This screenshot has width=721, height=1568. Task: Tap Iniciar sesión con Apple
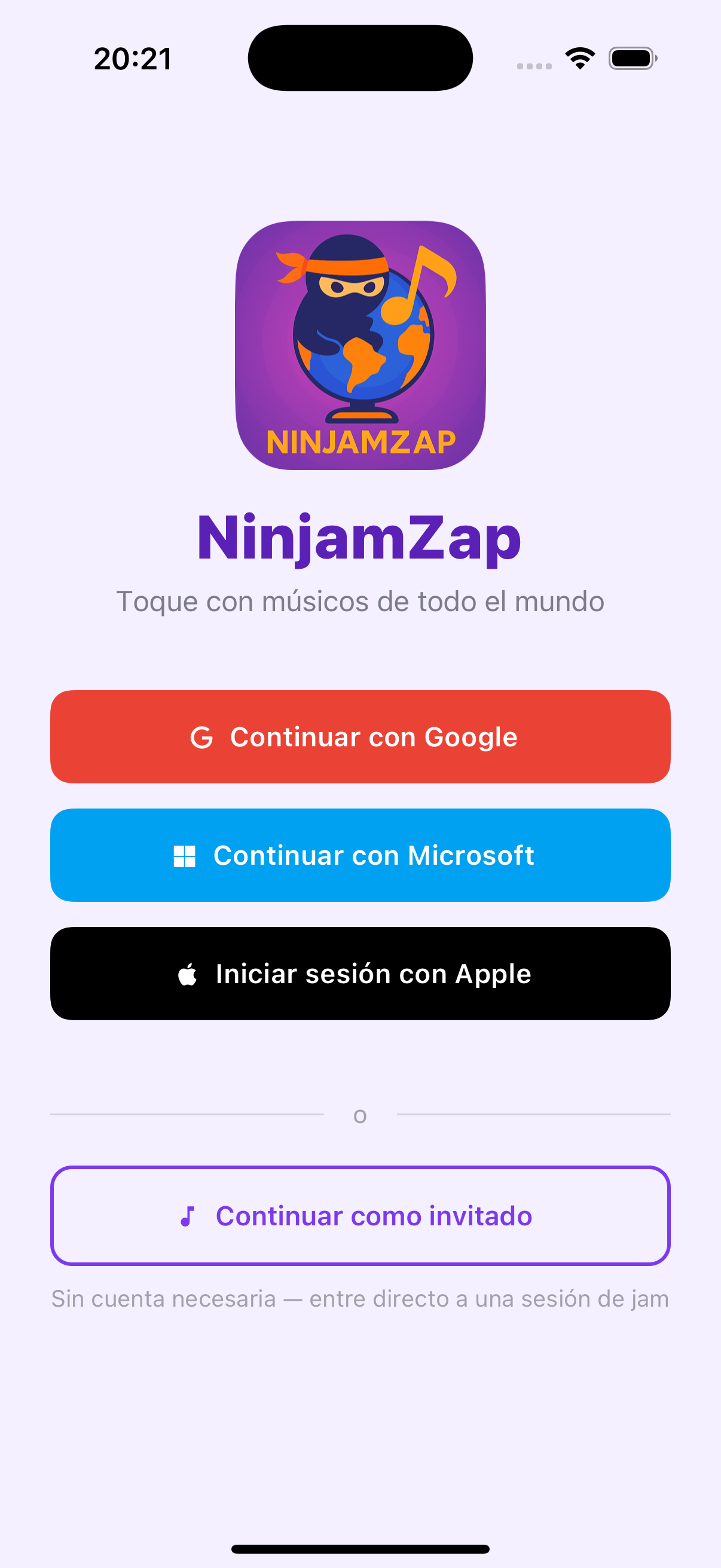(x=360, y=973)
